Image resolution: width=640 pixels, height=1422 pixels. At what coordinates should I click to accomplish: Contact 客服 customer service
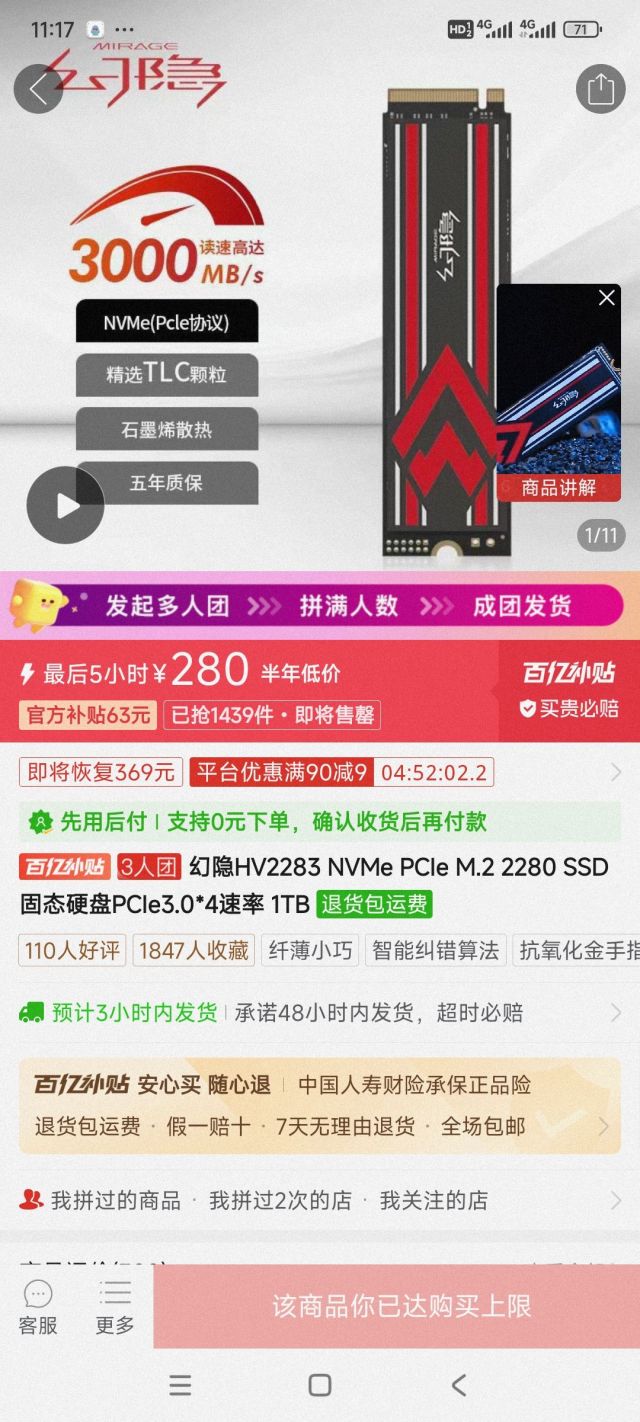(x=38, y=1308)
